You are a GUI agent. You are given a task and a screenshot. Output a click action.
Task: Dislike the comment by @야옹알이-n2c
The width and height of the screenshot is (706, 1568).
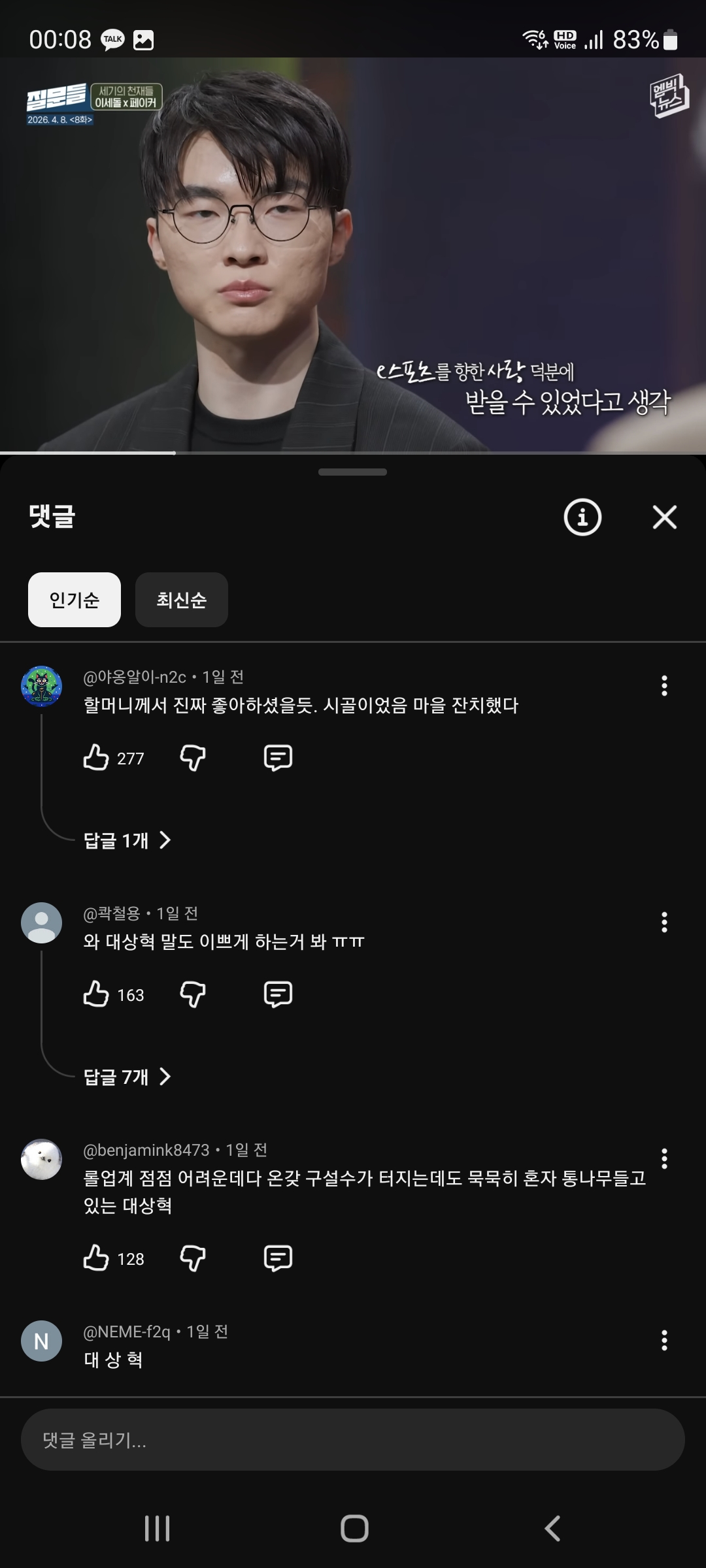coord(193,758)
